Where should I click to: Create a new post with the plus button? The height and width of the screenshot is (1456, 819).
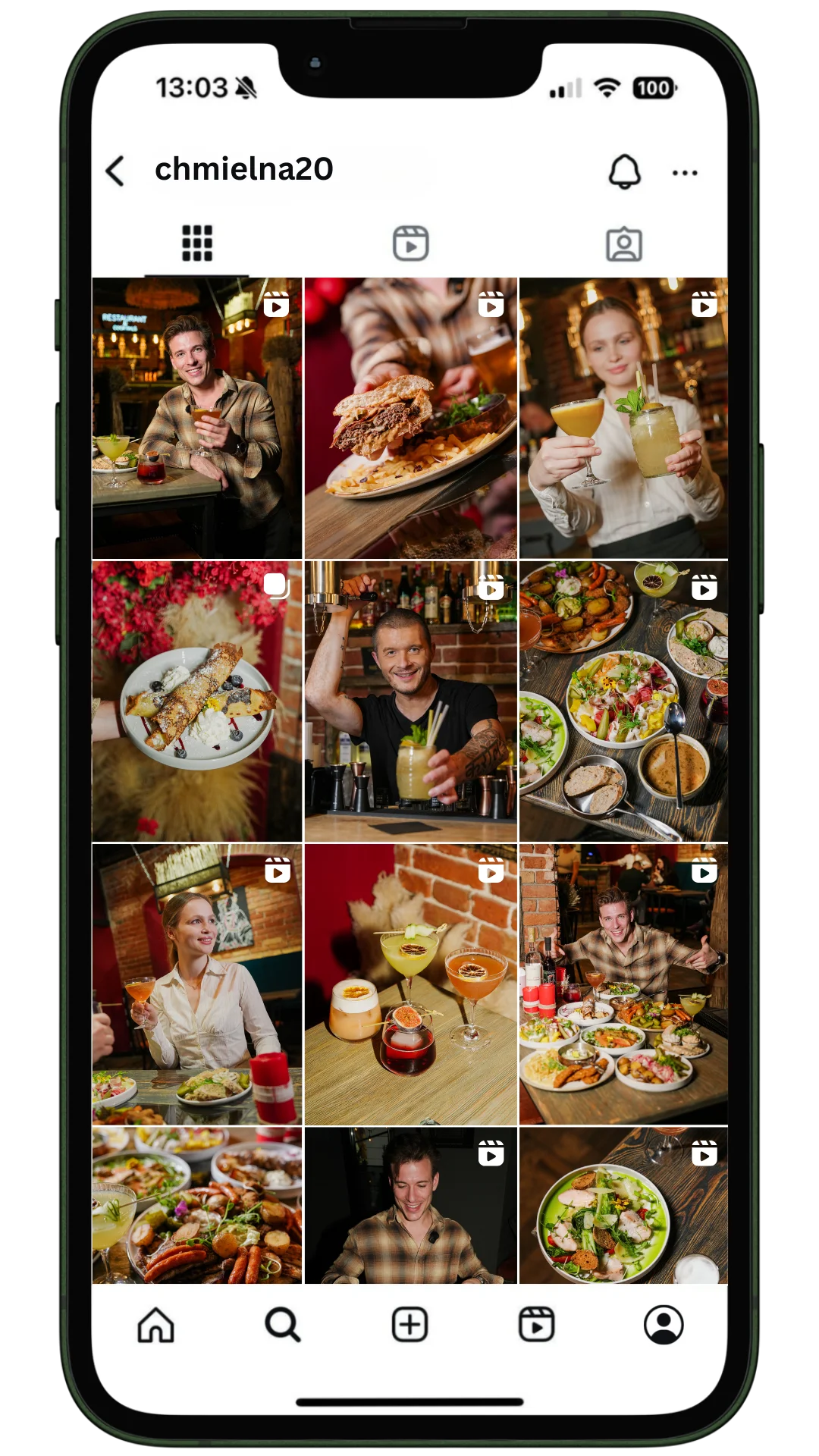tap(409, 1325)
